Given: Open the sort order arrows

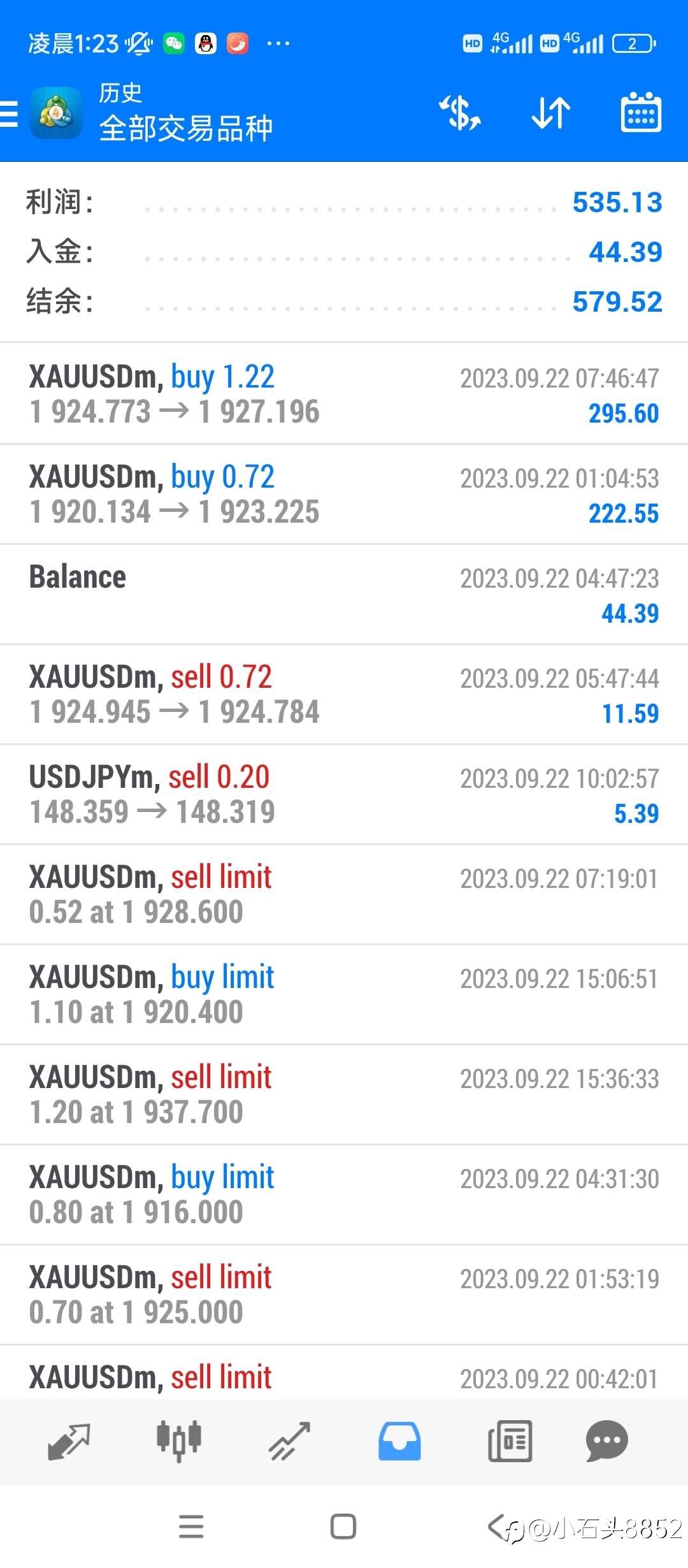Looking at the screenshot, I should [x=551, y=113].
